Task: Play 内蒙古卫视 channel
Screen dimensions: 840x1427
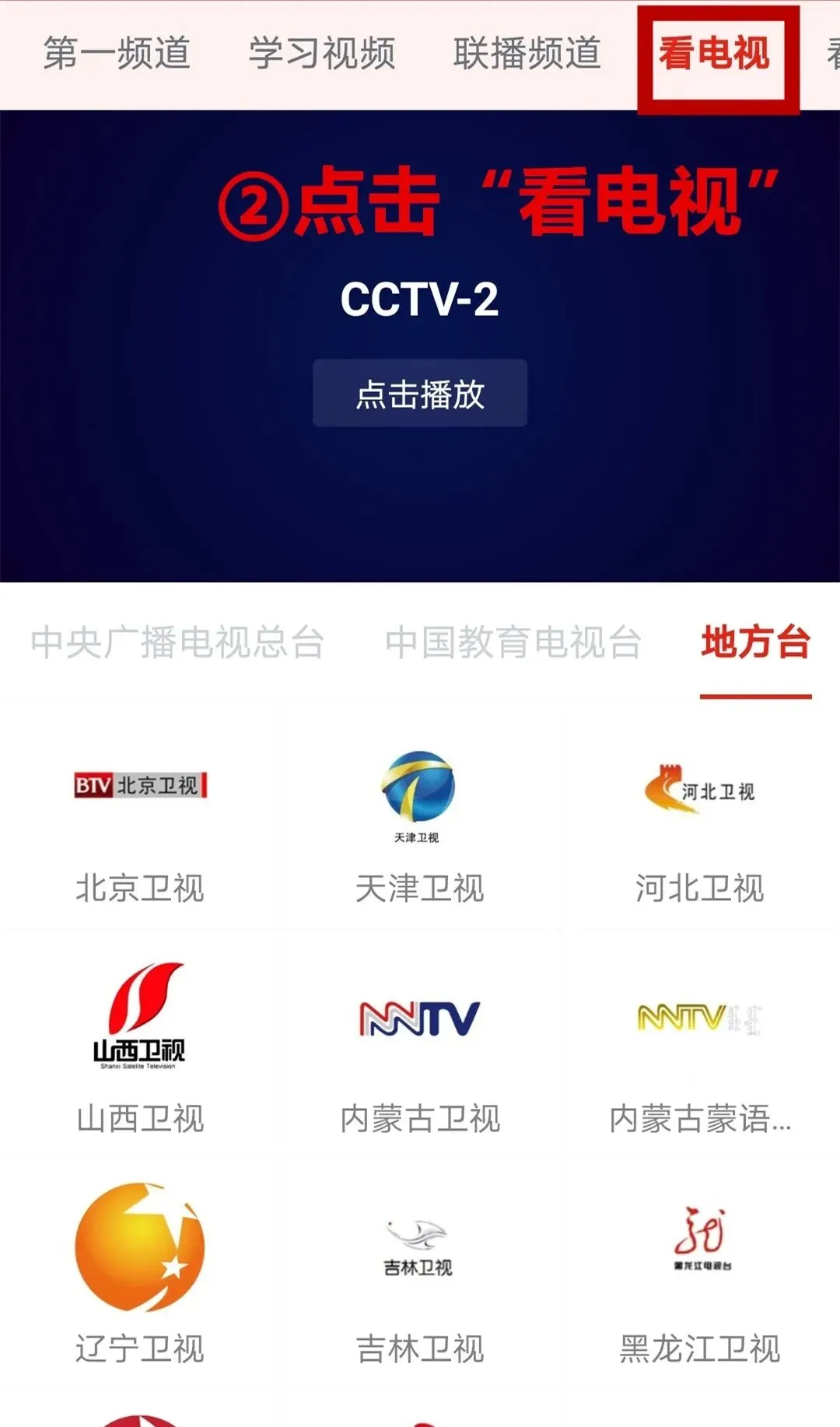Action: [420, 1050]
